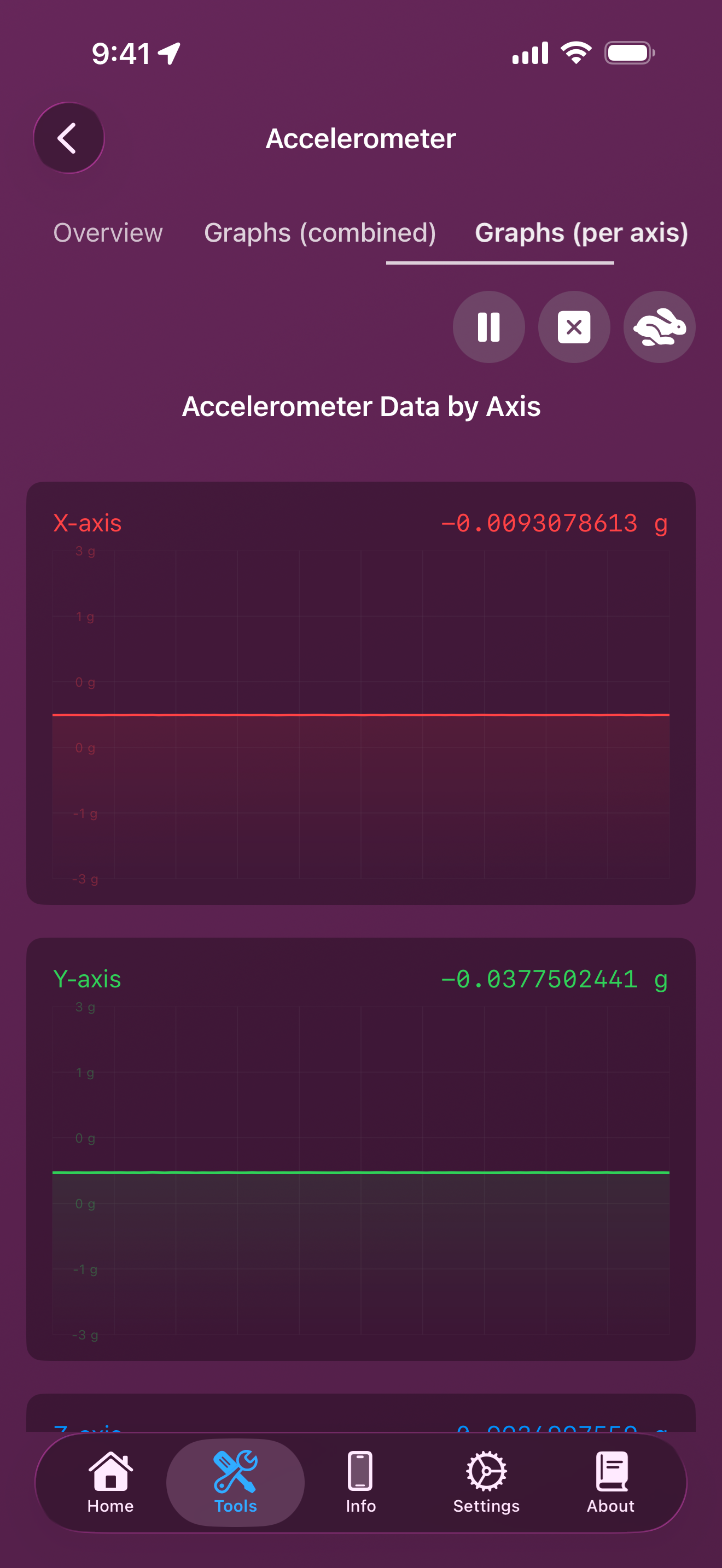Switch to the Overview tab
The height and width of the screenshot is (1568, 722).
(x=108, y=233)
